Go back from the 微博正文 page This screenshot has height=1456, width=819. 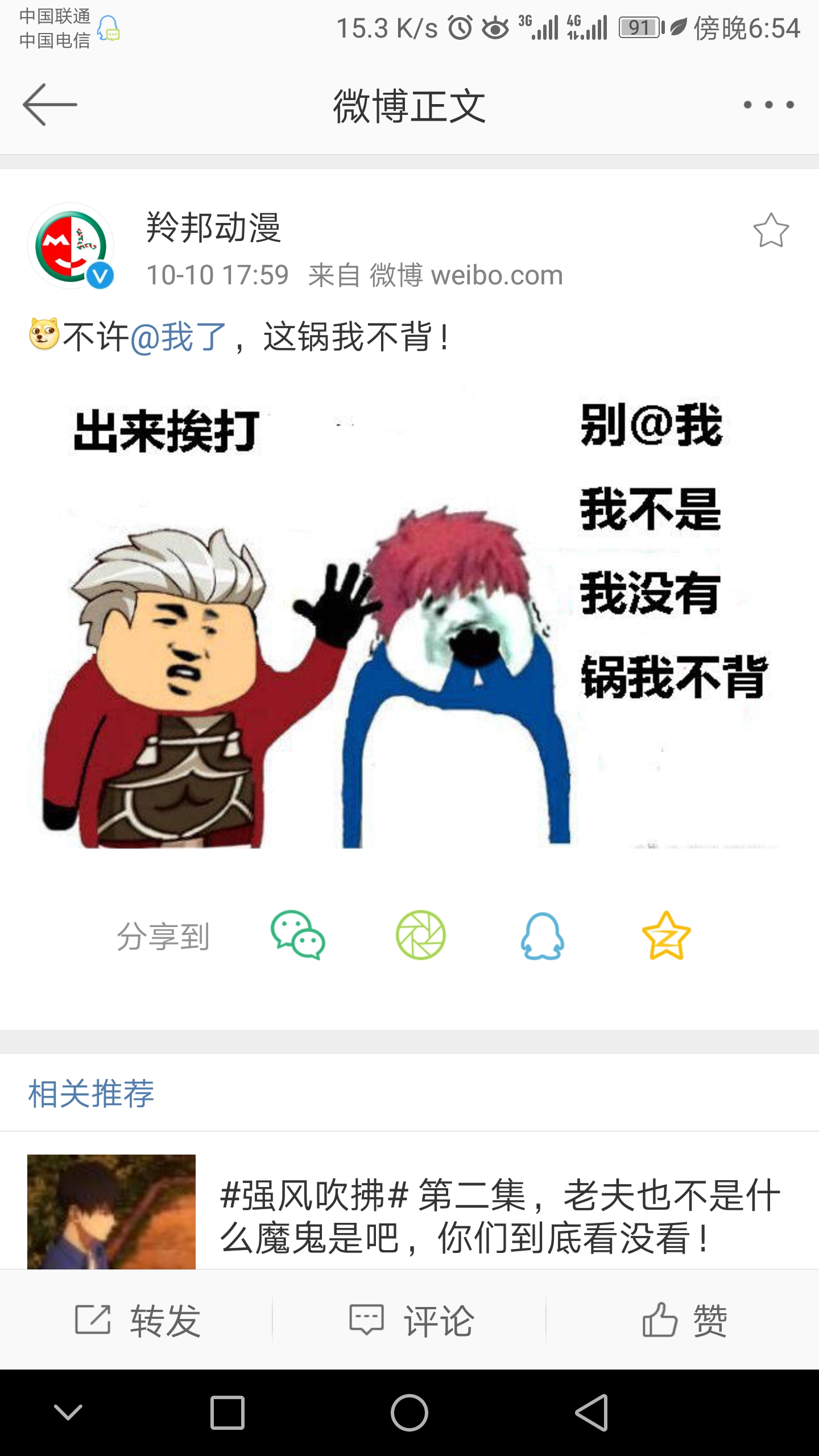coord(50,105)
